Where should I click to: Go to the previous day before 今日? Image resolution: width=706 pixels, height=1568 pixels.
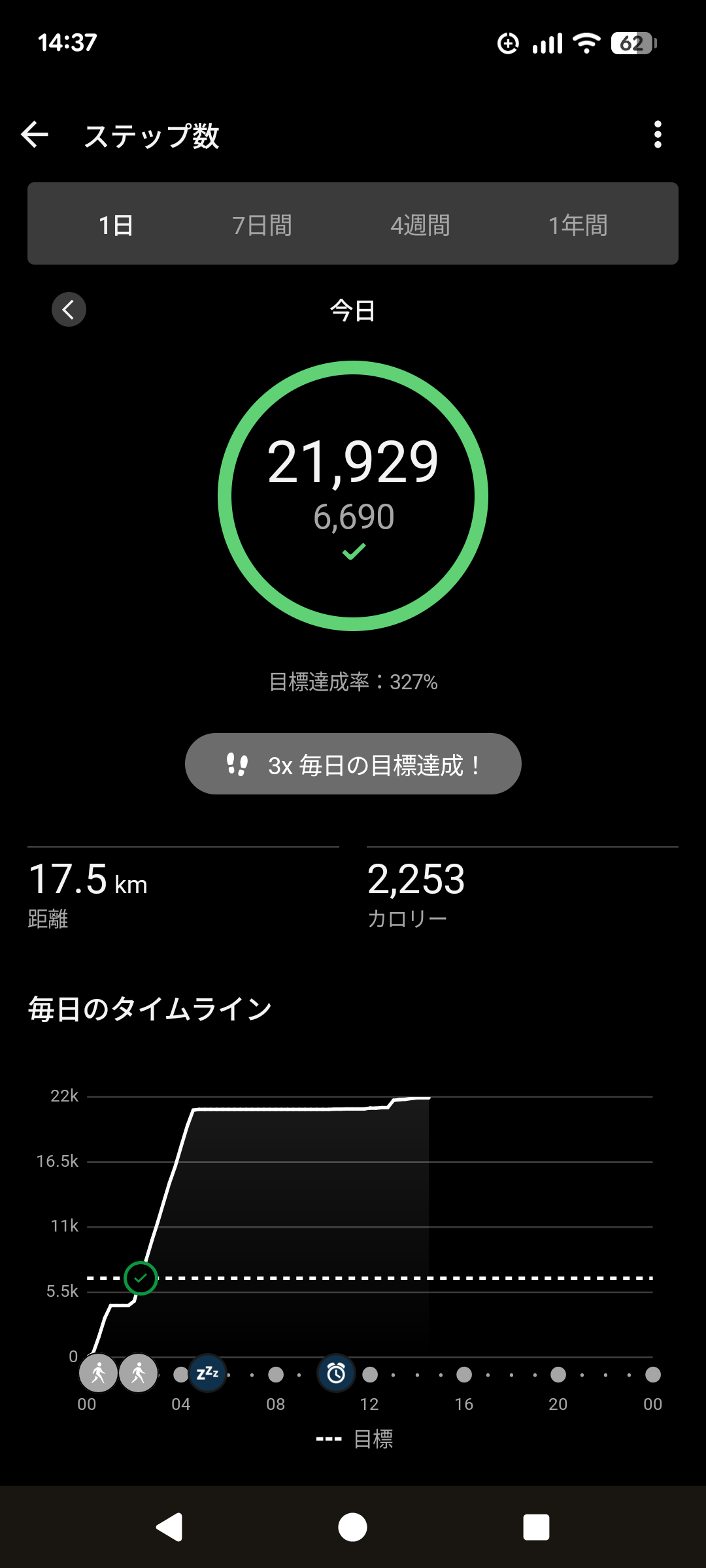[x=69, y=310]
